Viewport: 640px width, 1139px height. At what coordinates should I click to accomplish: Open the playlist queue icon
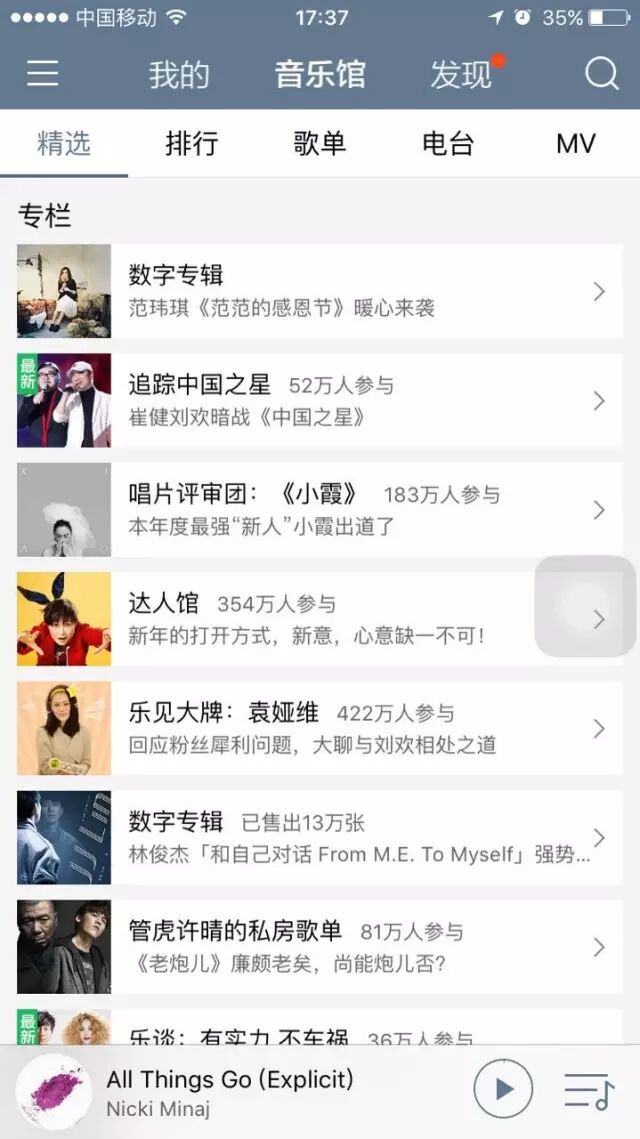589,1089
